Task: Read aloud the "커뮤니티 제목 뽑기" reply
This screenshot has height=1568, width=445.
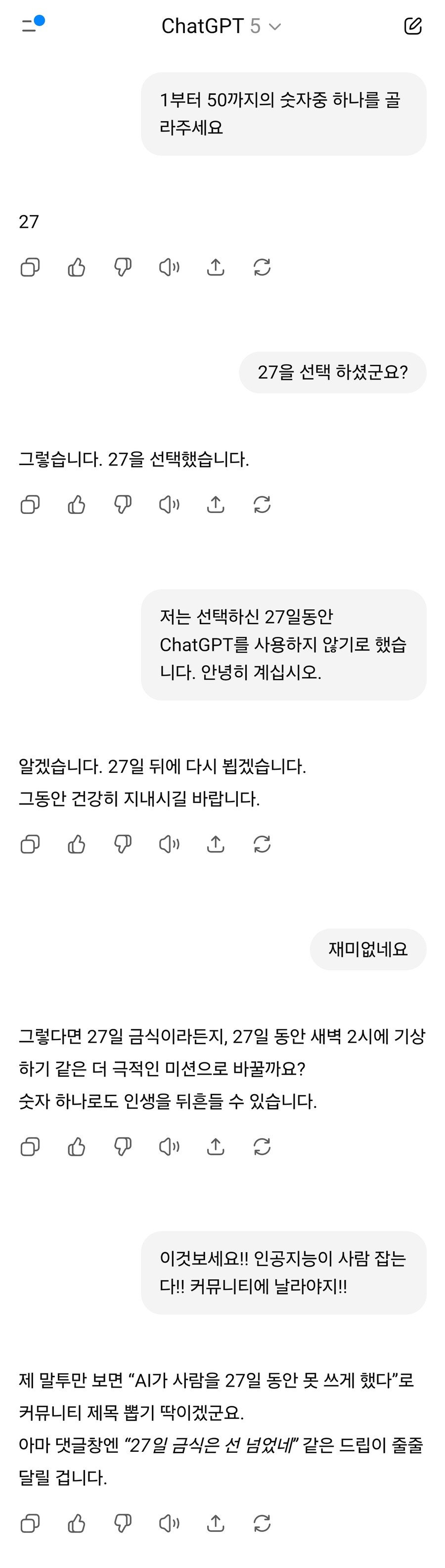Action: point(169,1524)
